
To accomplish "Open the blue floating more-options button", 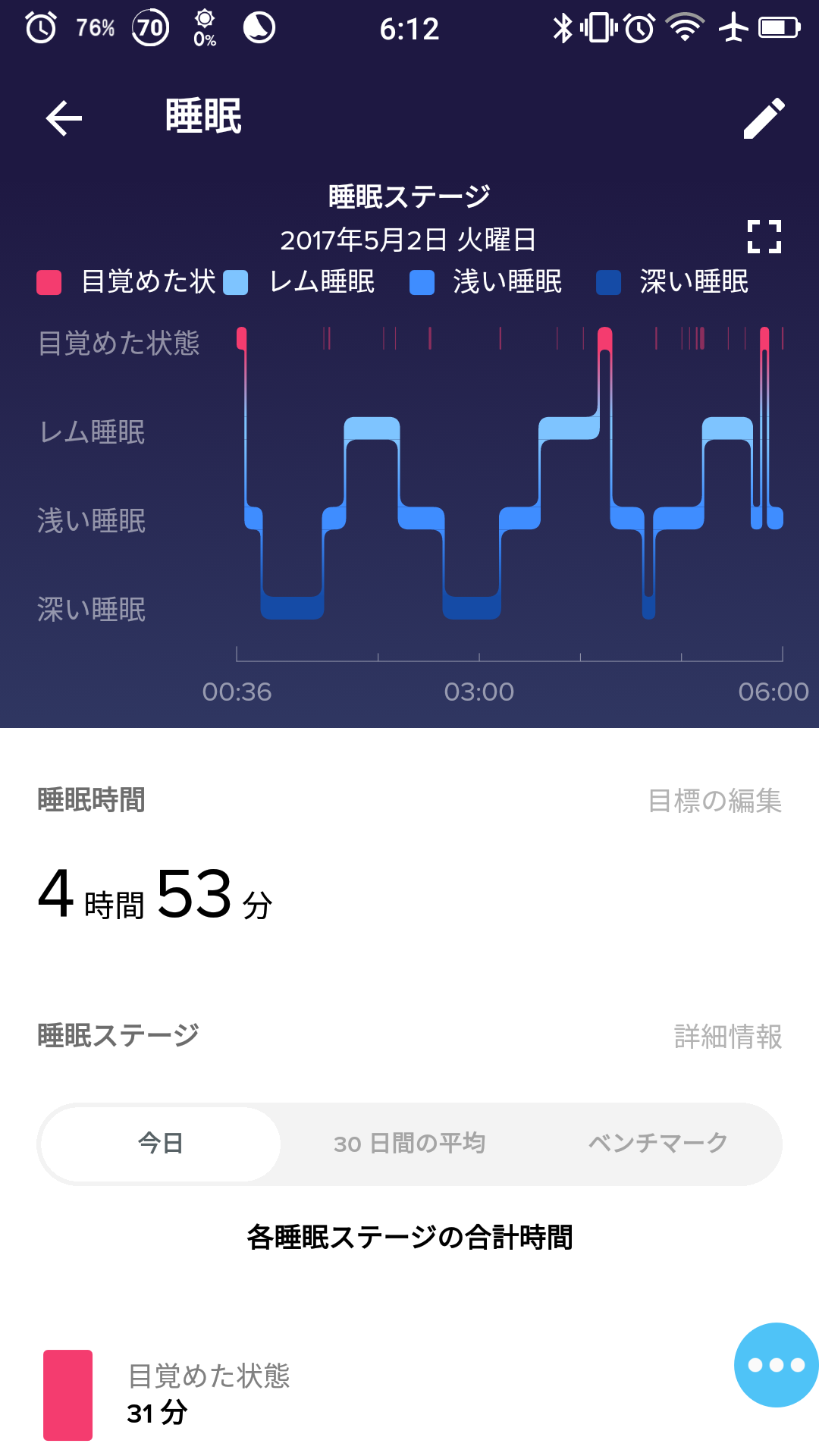I will point(776,1365).
